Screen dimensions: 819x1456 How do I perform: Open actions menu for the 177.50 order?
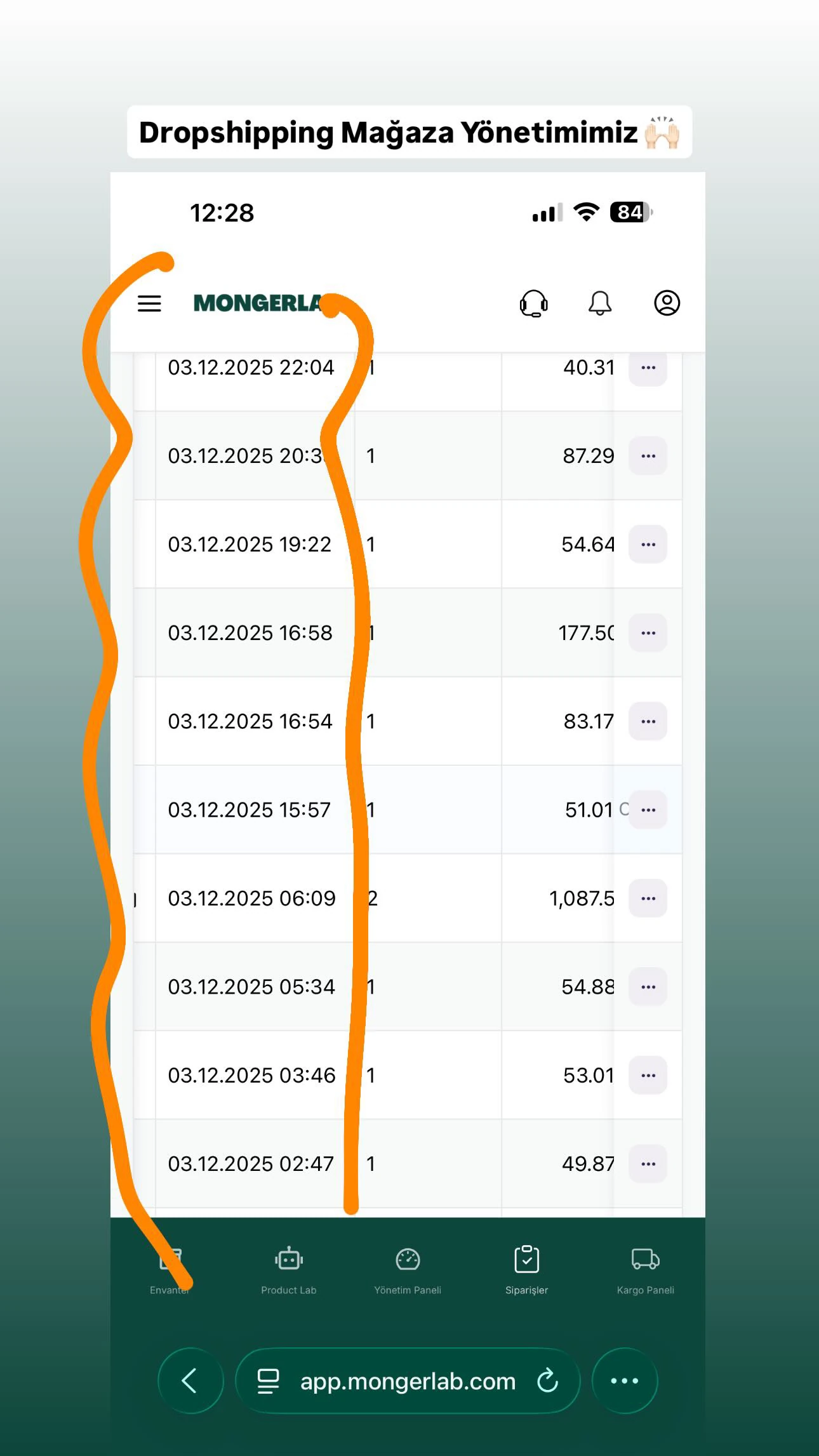point(648,633)
